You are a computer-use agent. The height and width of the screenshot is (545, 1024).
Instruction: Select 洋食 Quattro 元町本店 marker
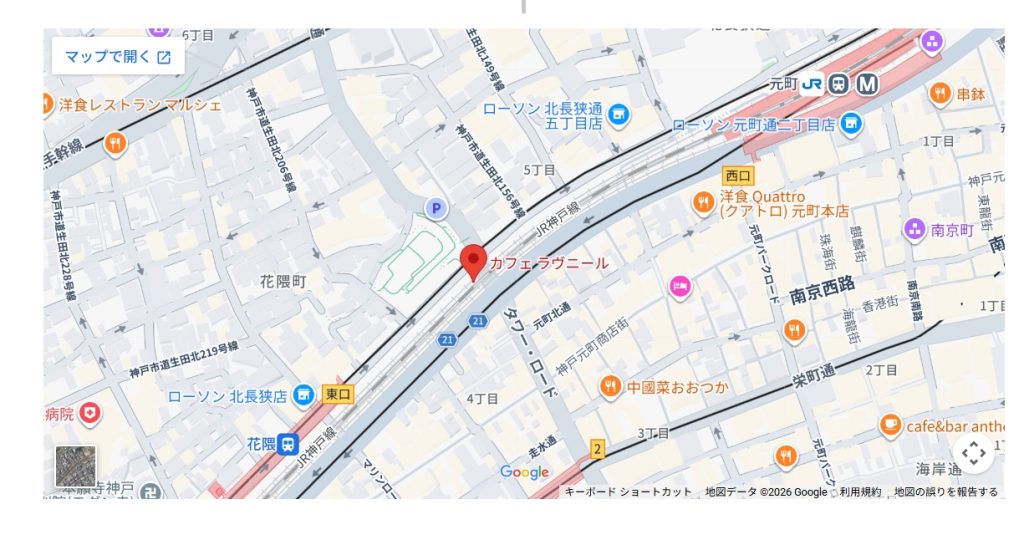click(x=703, y=203)
